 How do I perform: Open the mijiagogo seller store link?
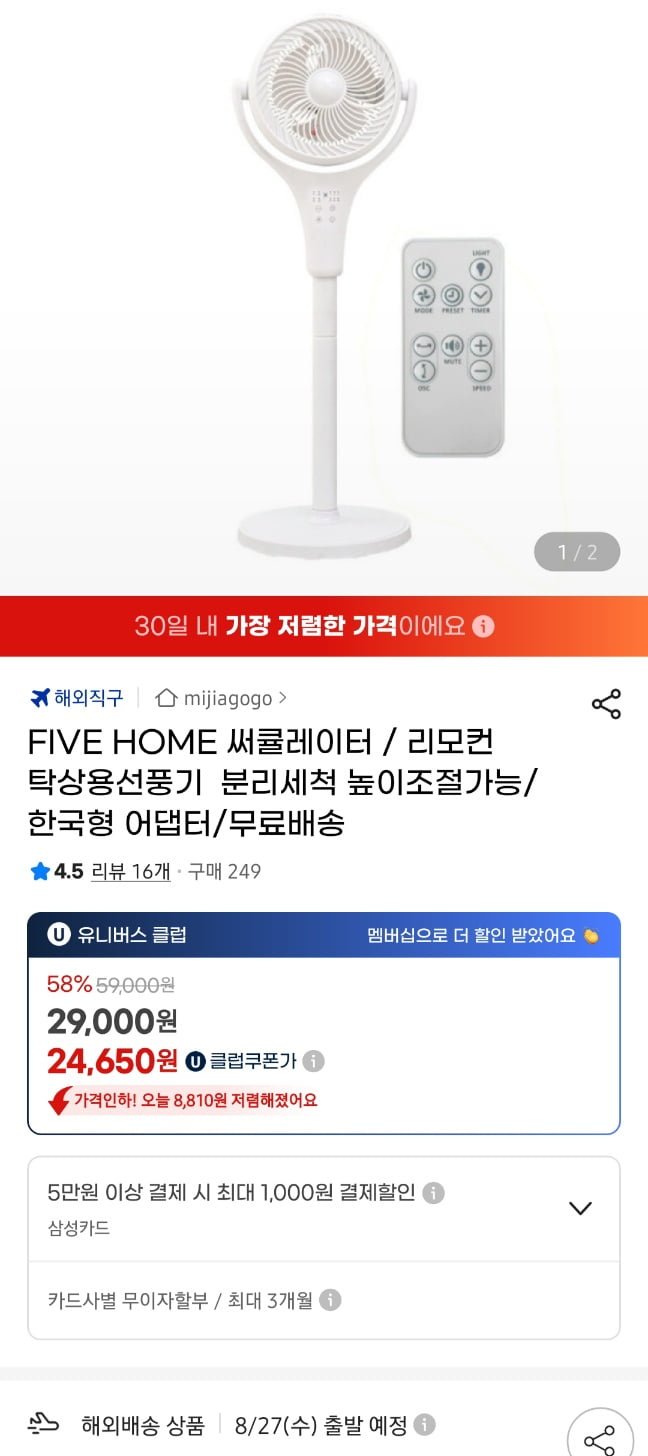tap(222, 698)
